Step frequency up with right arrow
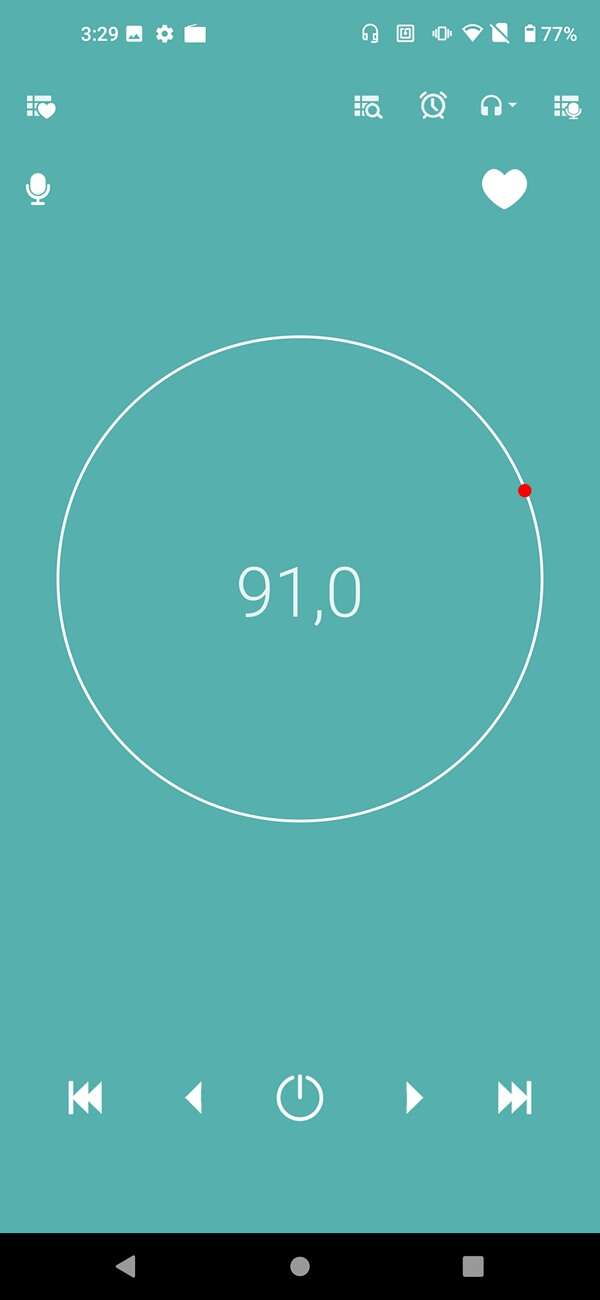This screenshot has width=600, height=1300. click(414, 1097)
